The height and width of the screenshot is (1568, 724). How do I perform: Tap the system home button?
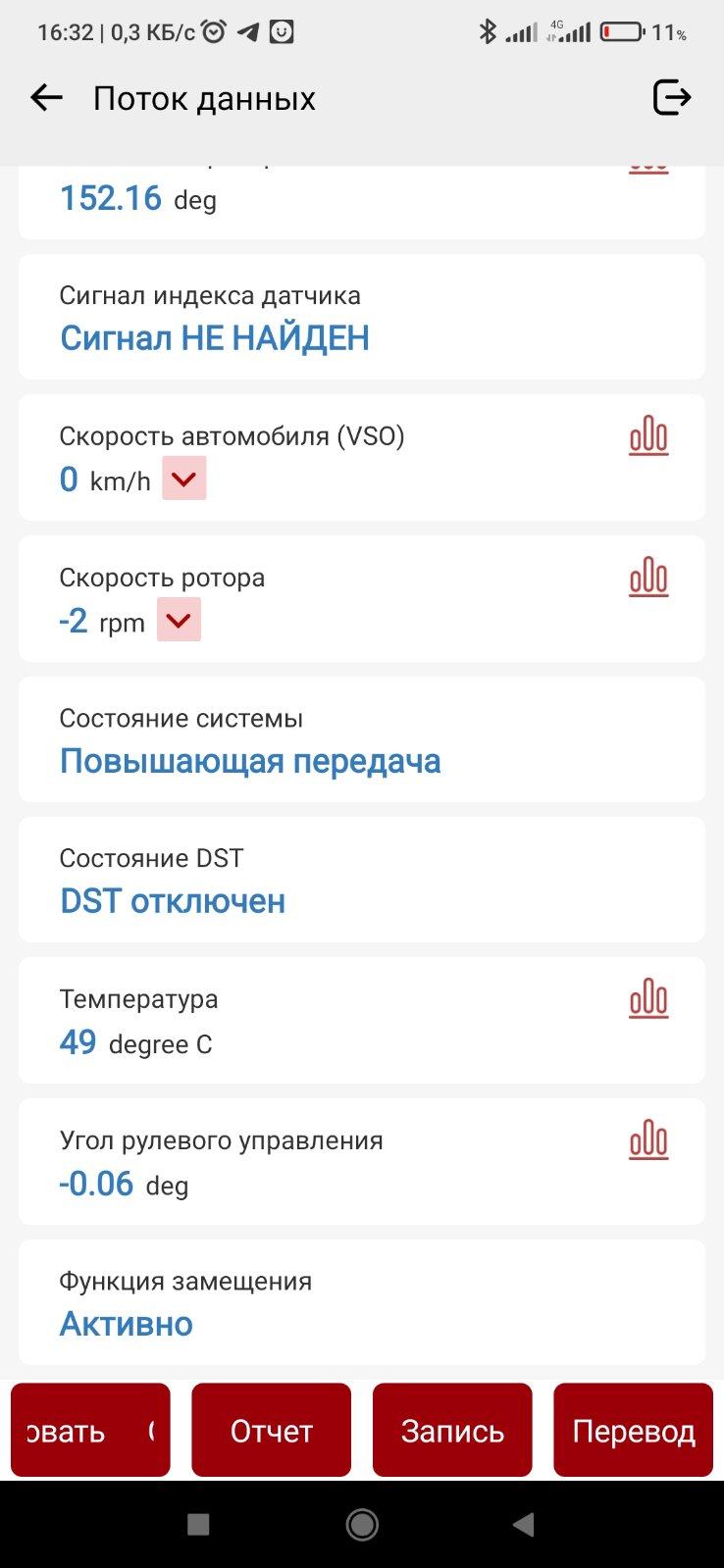coord(362,1524)
